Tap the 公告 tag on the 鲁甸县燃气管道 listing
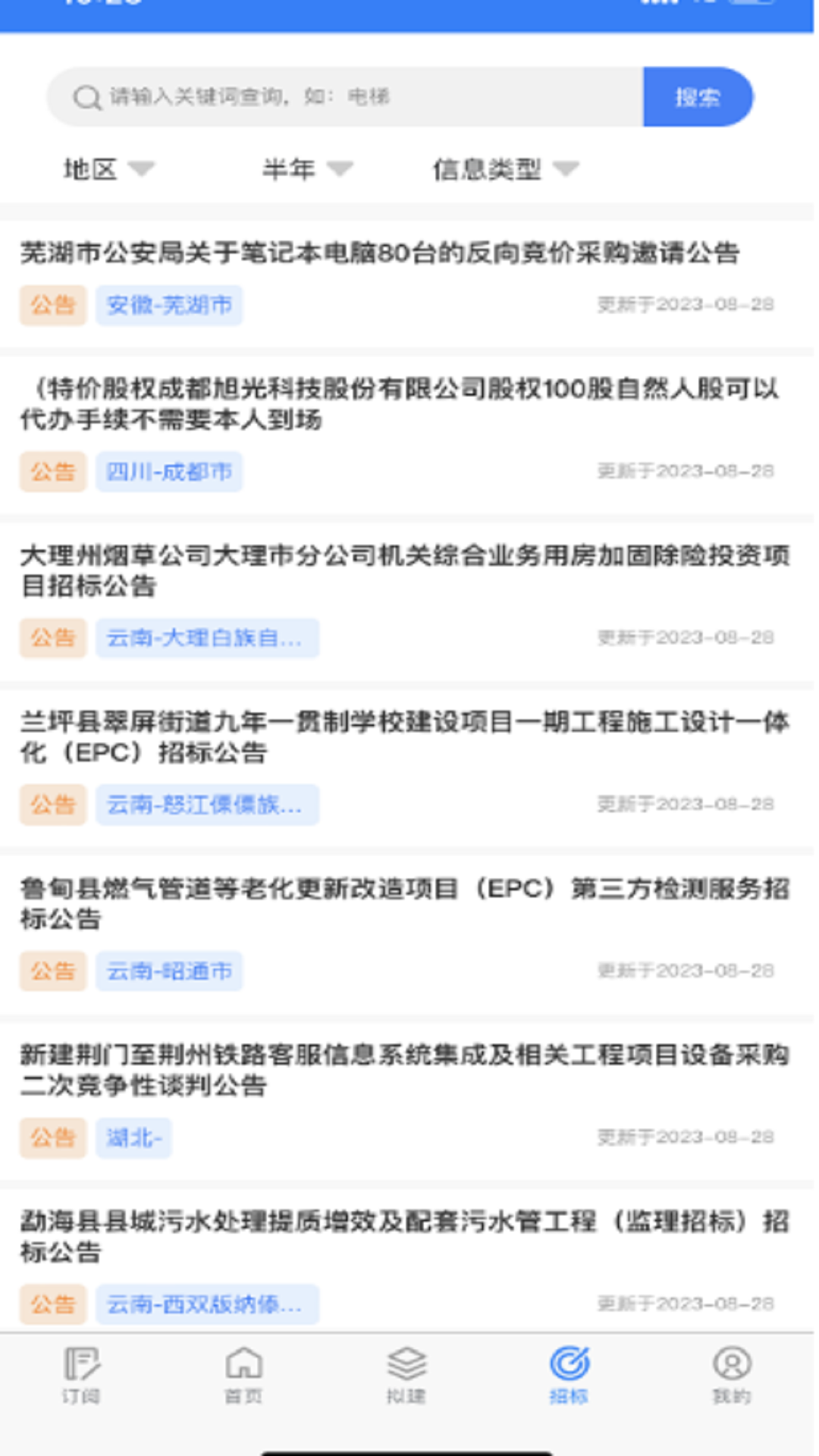 (52, 971)
